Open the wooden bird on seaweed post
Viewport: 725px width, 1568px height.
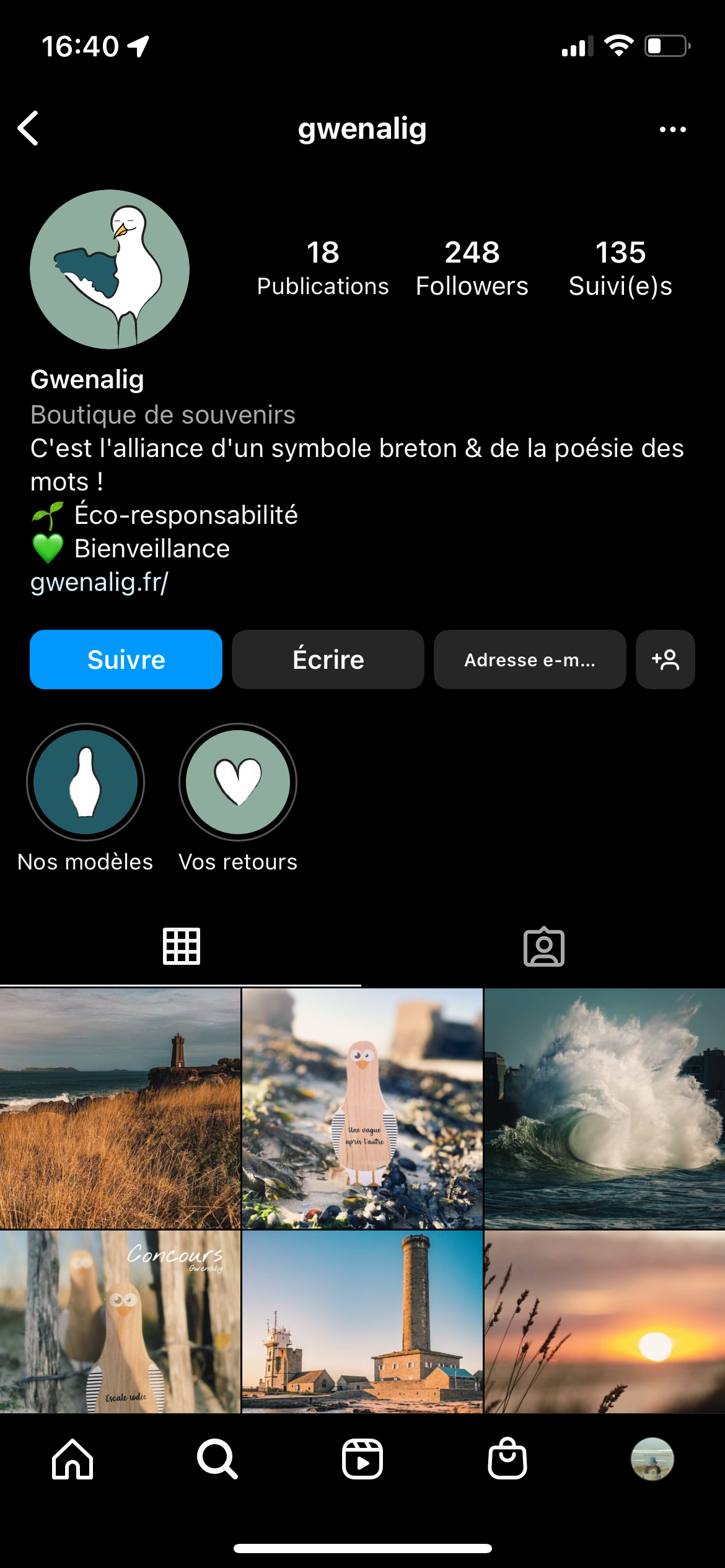[362, 1108]
